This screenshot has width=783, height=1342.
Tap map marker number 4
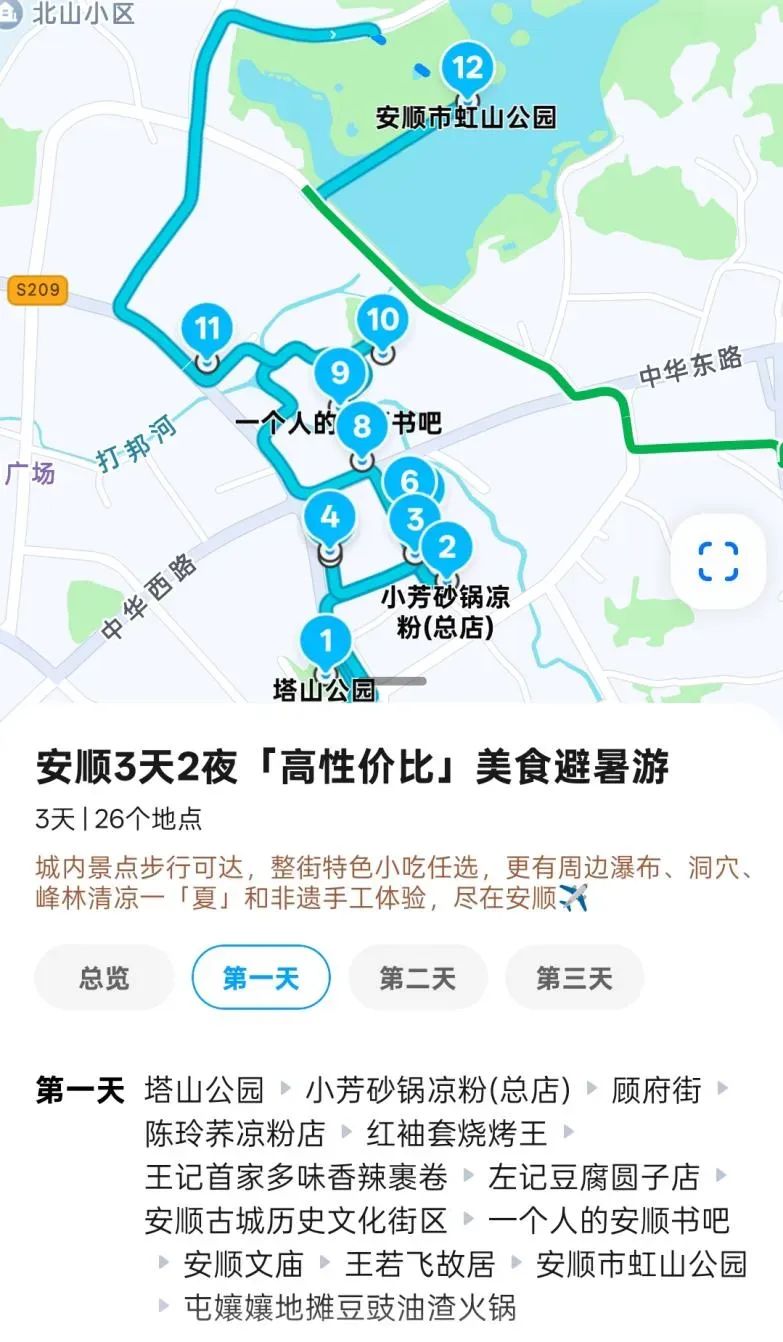pyautogui.click(x=330, y=518)
